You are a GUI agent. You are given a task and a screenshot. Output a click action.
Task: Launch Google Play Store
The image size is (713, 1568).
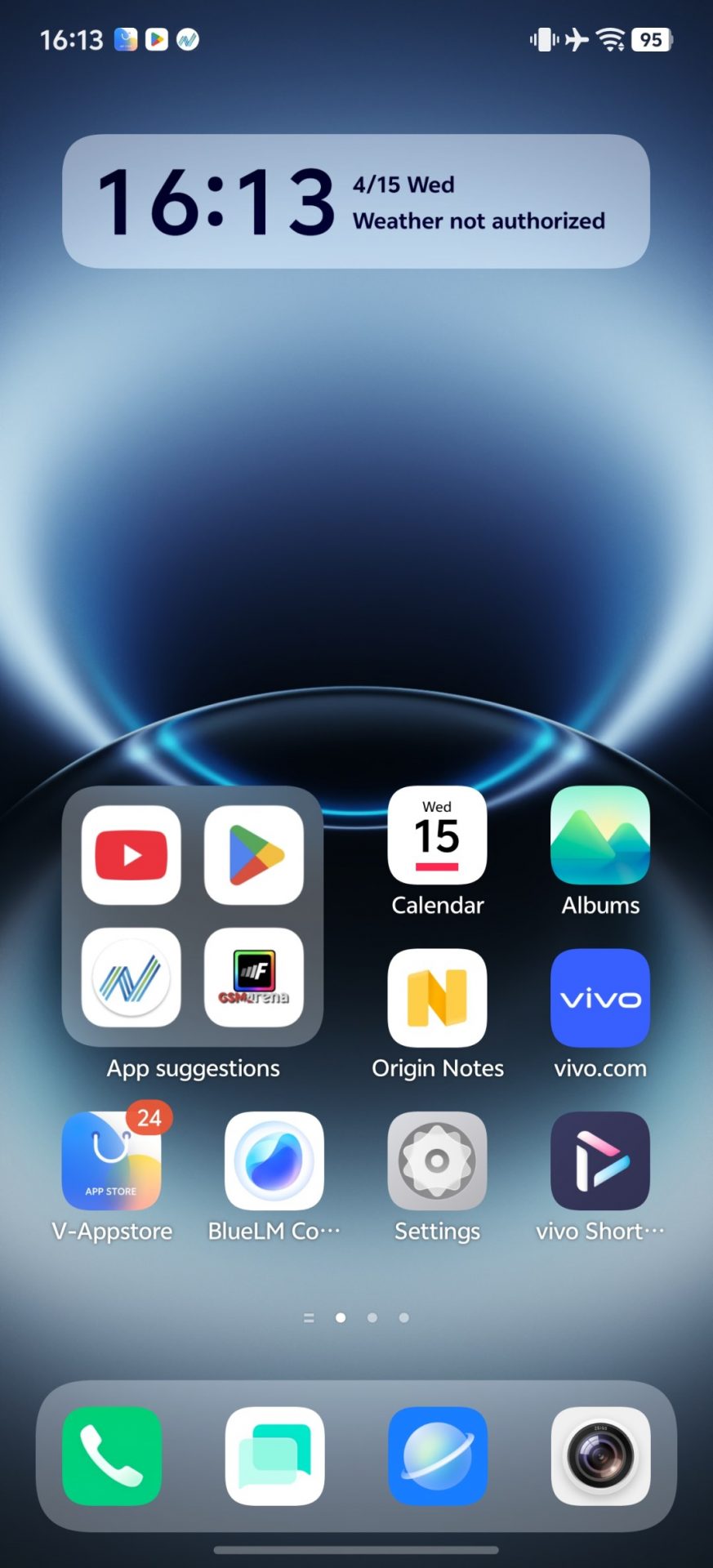(x=254, y=855)
